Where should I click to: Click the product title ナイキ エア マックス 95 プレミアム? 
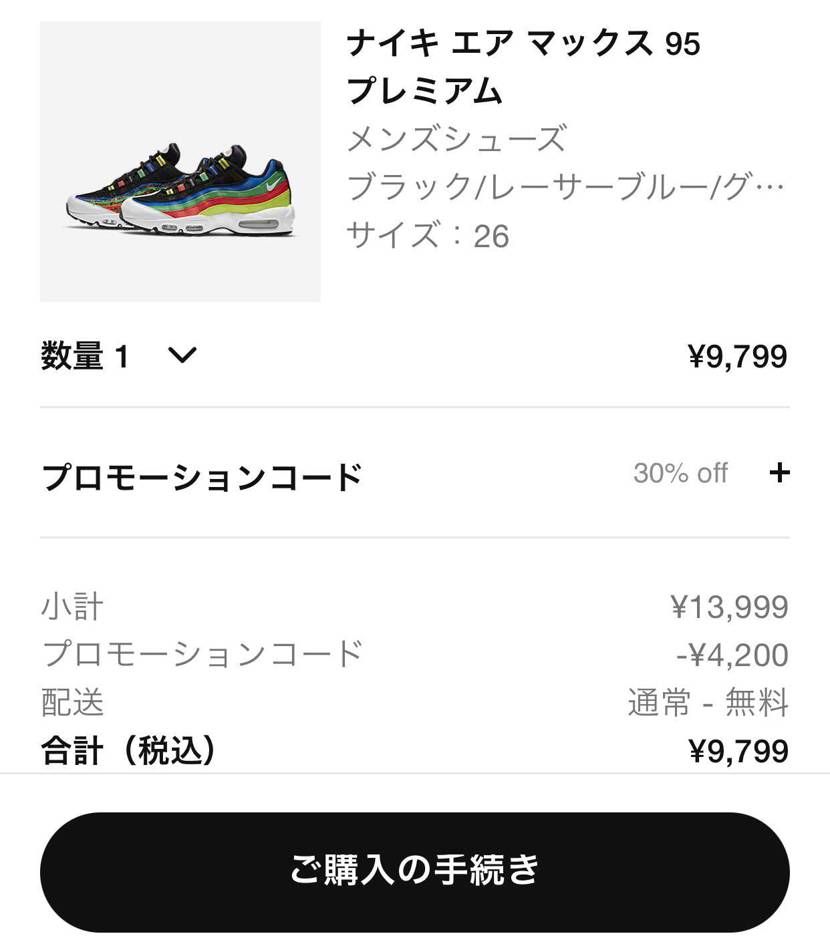(520, 68)
